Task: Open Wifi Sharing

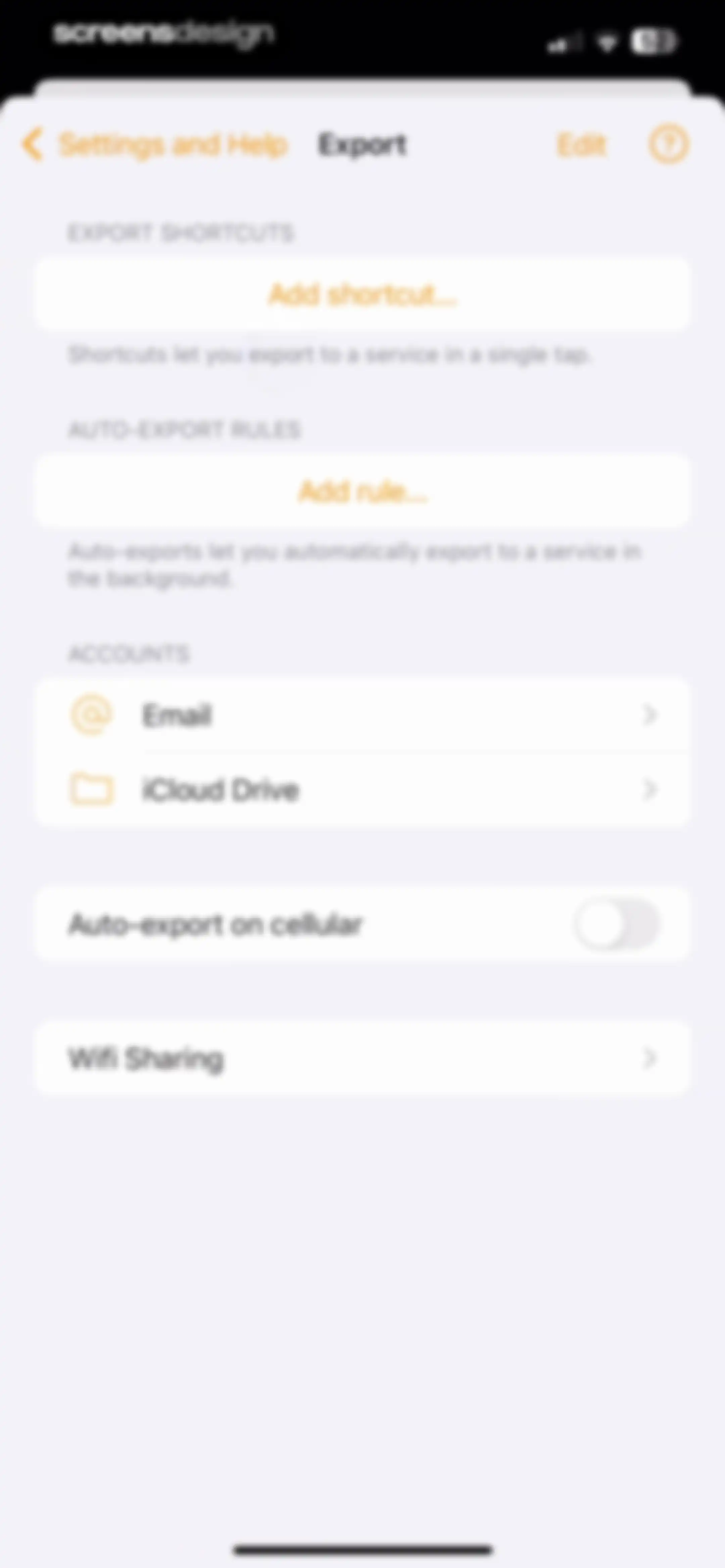Action: click(362, 1059)
